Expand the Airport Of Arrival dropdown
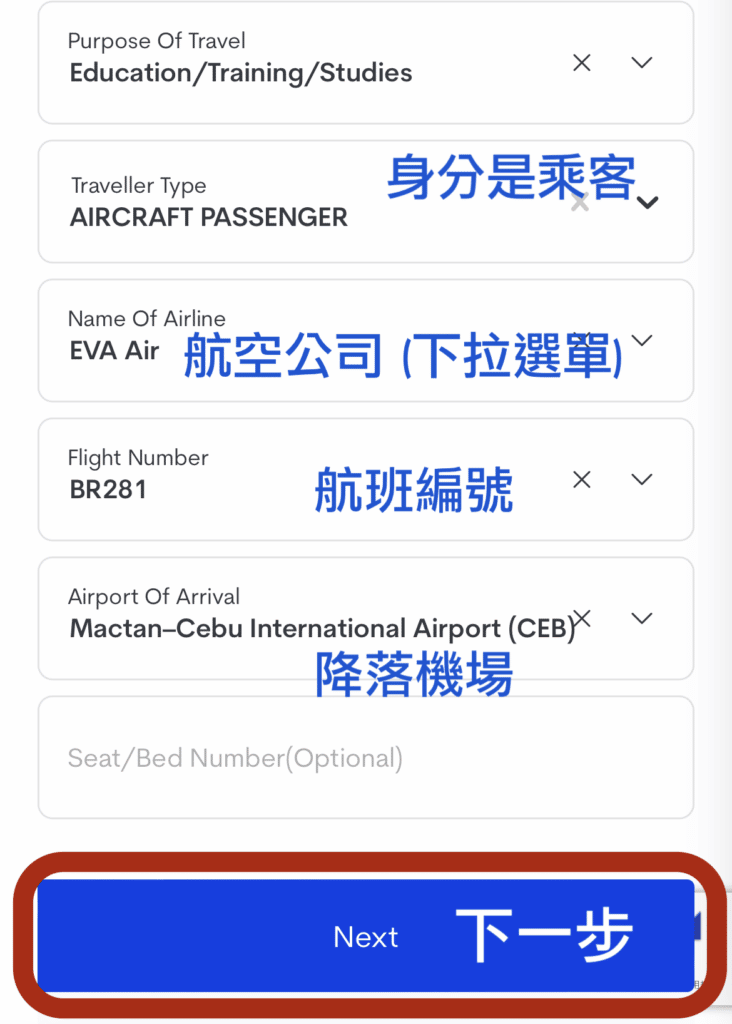This screenshot has width=732, height=1024. pos(642,618)
